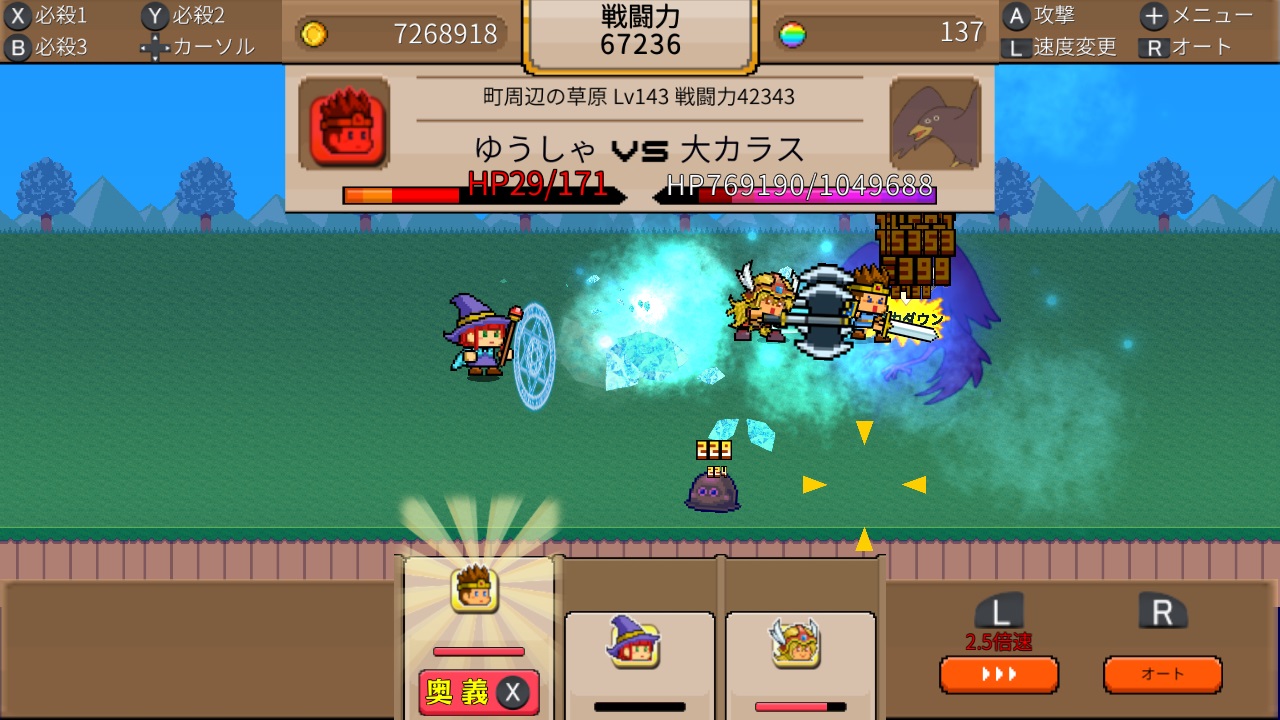
Task: Open the メニュー plus button
Action: [x=1154, y=16]
